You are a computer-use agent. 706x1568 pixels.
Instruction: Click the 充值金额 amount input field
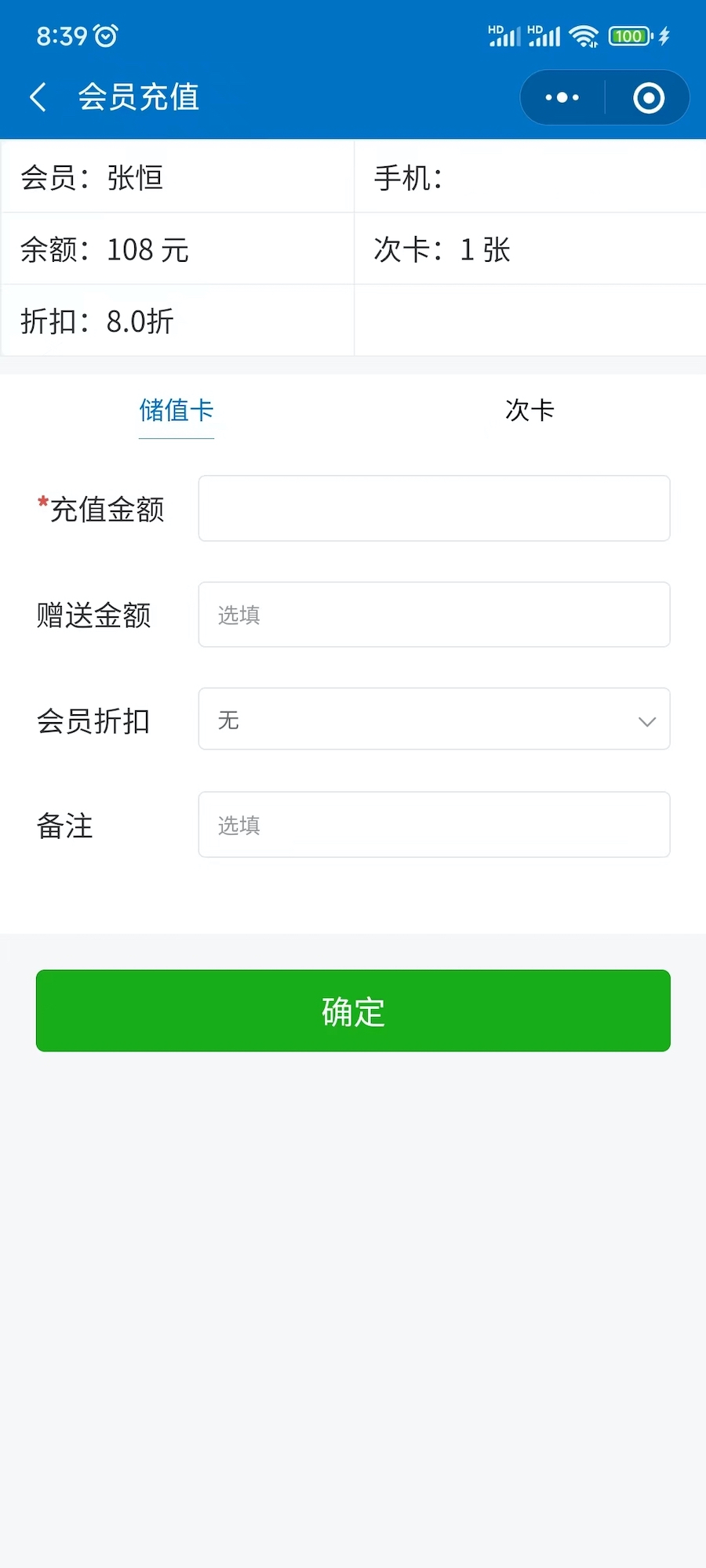tap(434, 508)
